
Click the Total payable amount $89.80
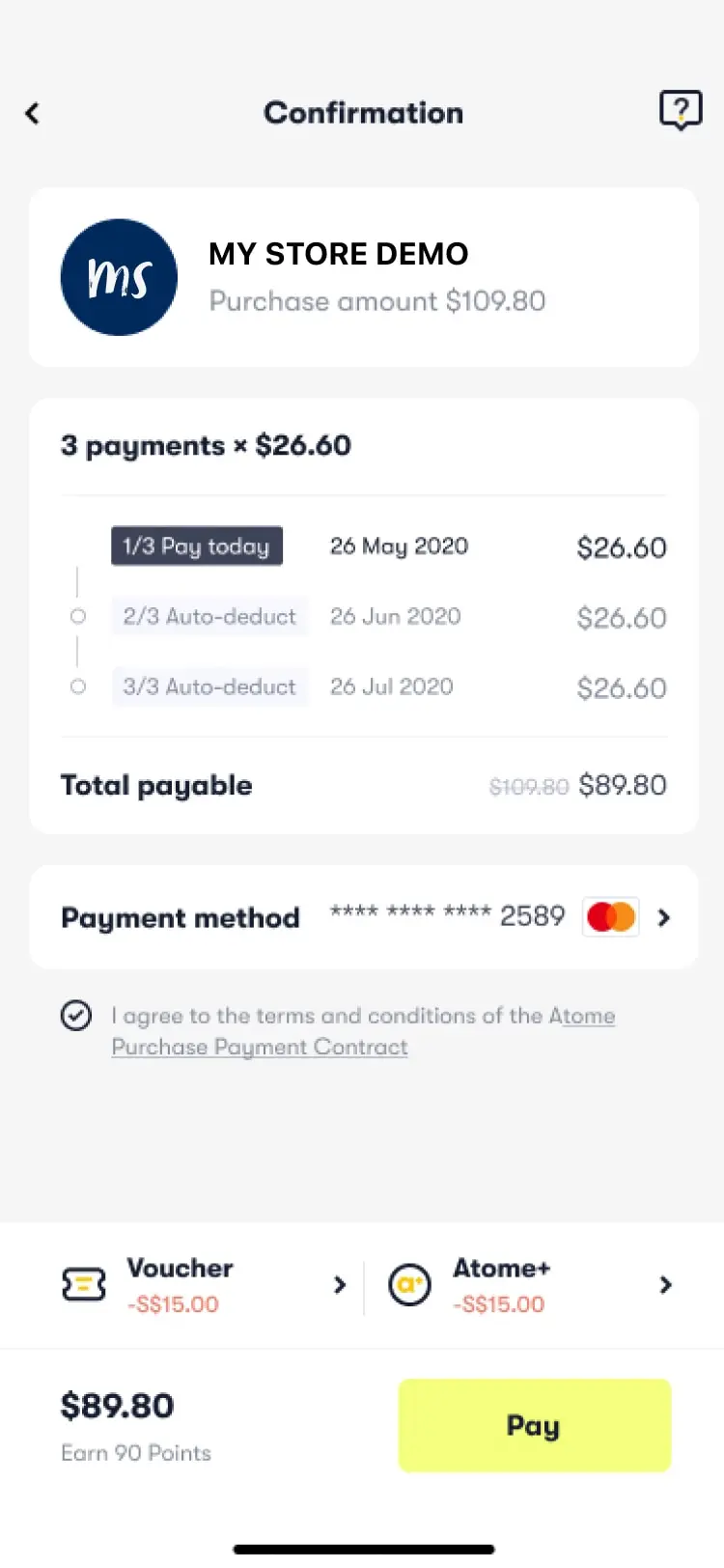point(623,785)
